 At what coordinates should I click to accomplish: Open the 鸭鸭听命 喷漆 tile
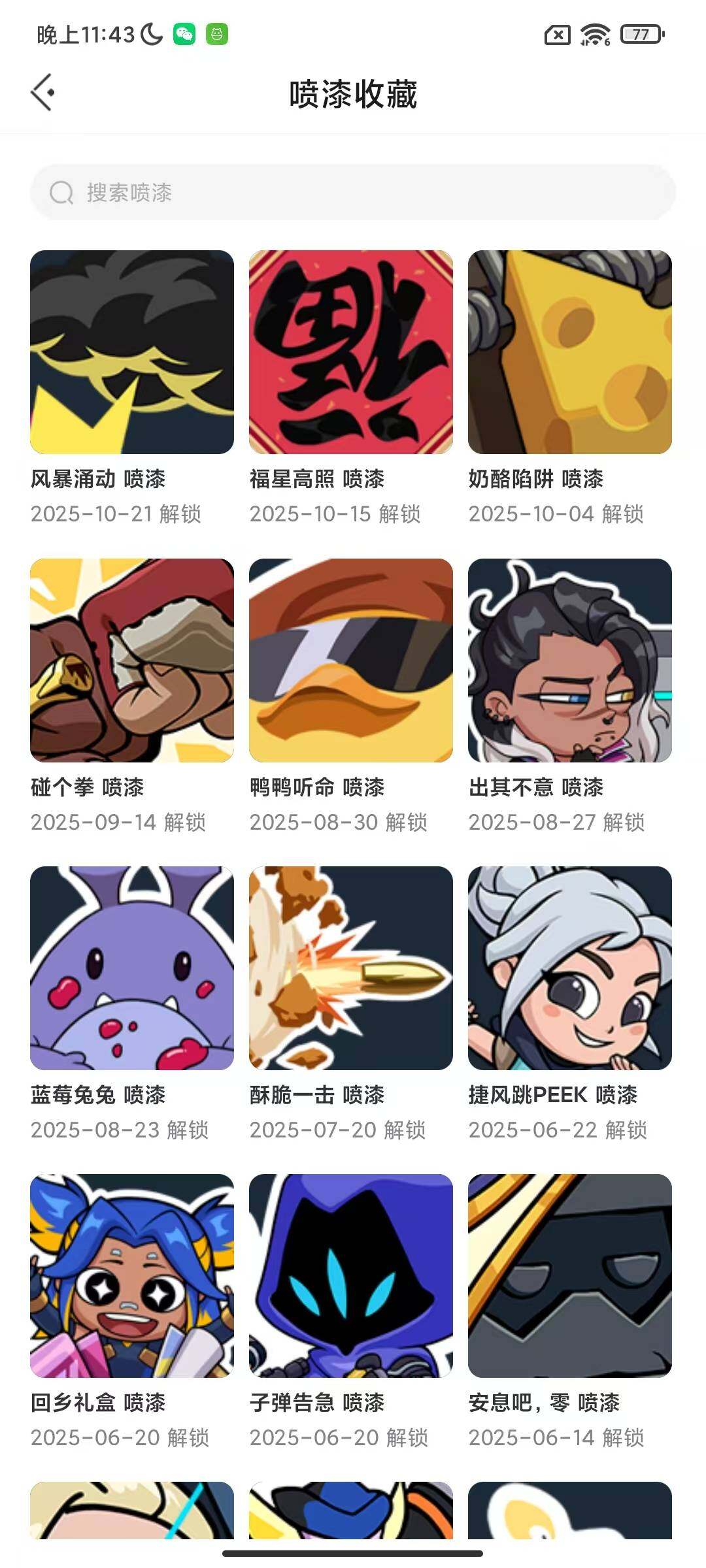pos(351,660)
